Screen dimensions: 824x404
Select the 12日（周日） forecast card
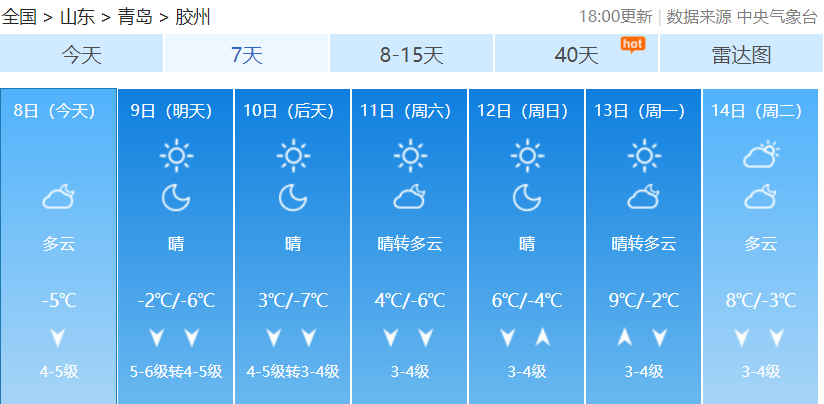(x=527, y=246)
